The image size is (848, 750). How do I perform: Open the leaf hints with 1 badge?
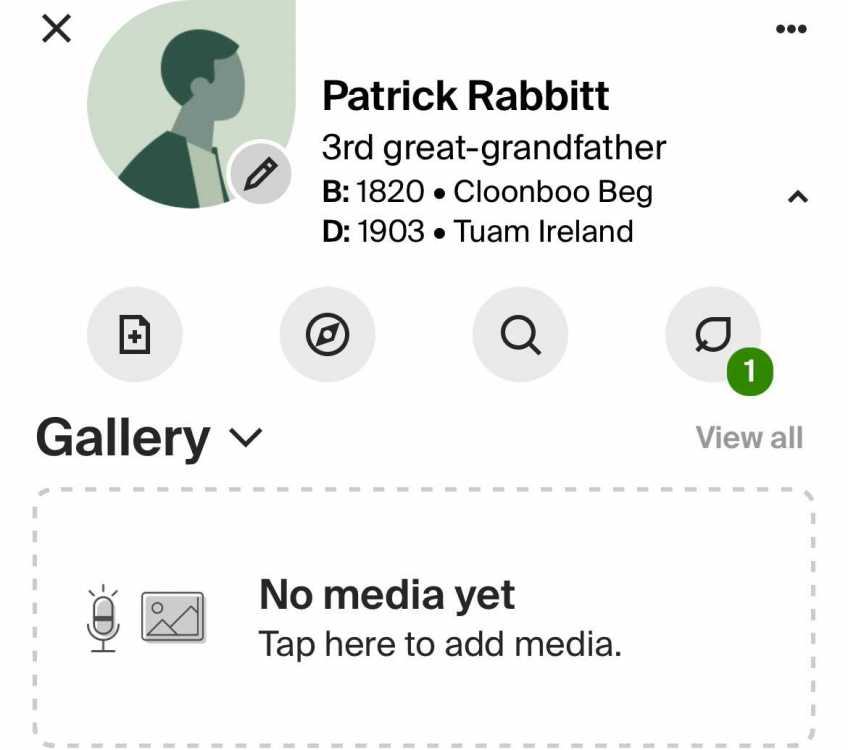714,336
